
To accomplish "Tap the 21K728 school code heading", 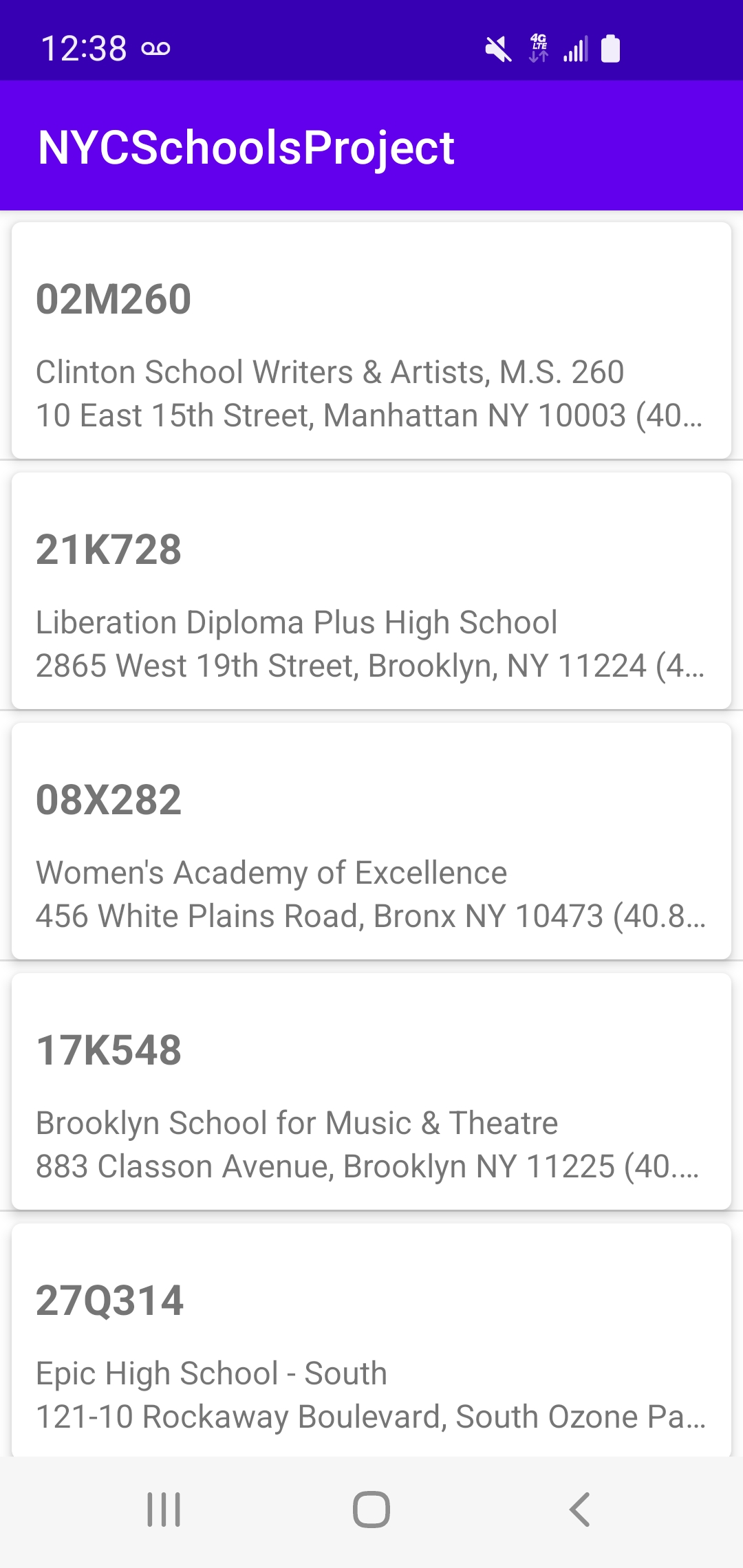I will [109, 548].
